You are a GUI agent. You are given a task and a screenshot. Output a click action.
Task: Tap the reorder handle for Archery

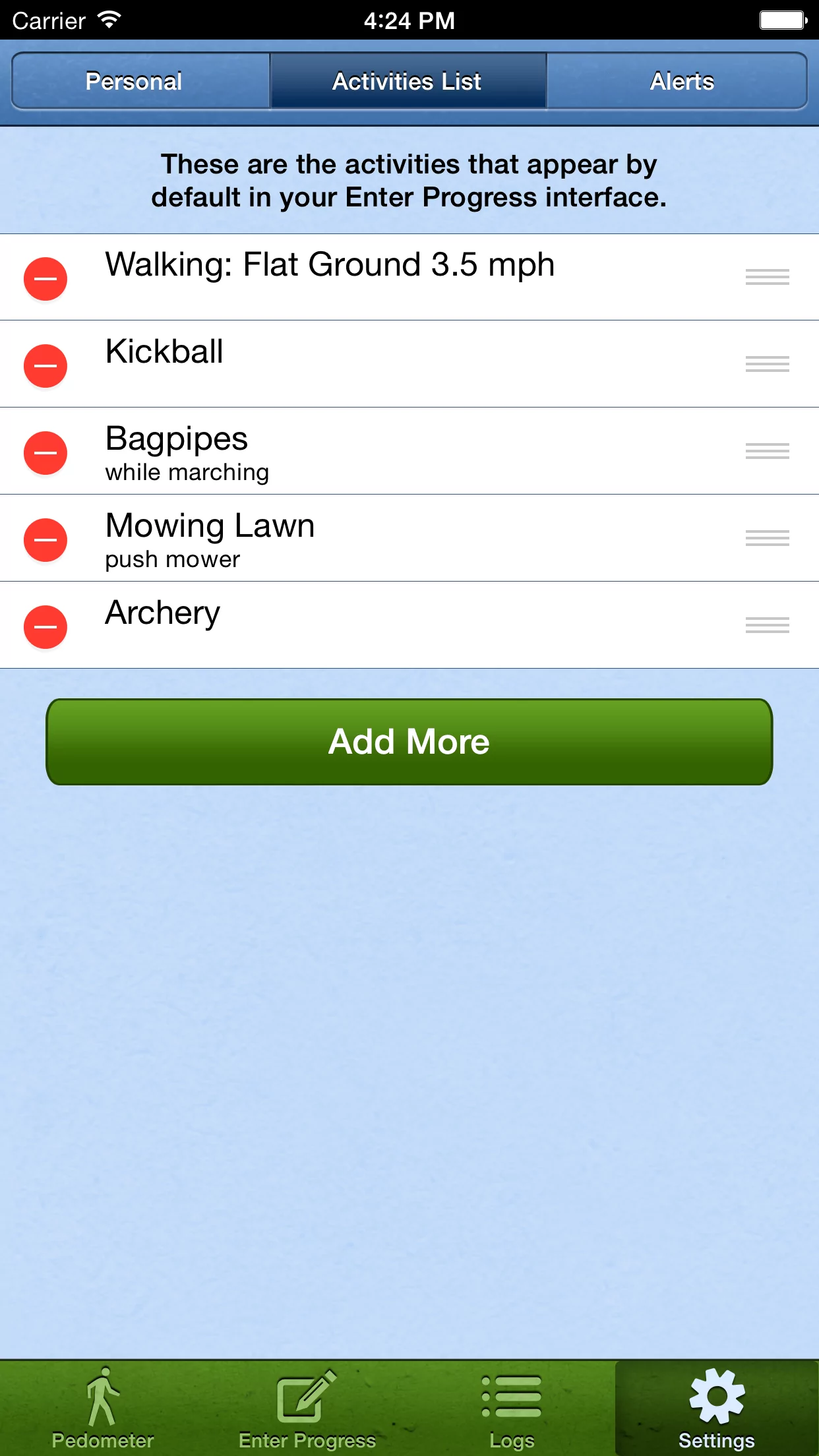pos(768,625)
